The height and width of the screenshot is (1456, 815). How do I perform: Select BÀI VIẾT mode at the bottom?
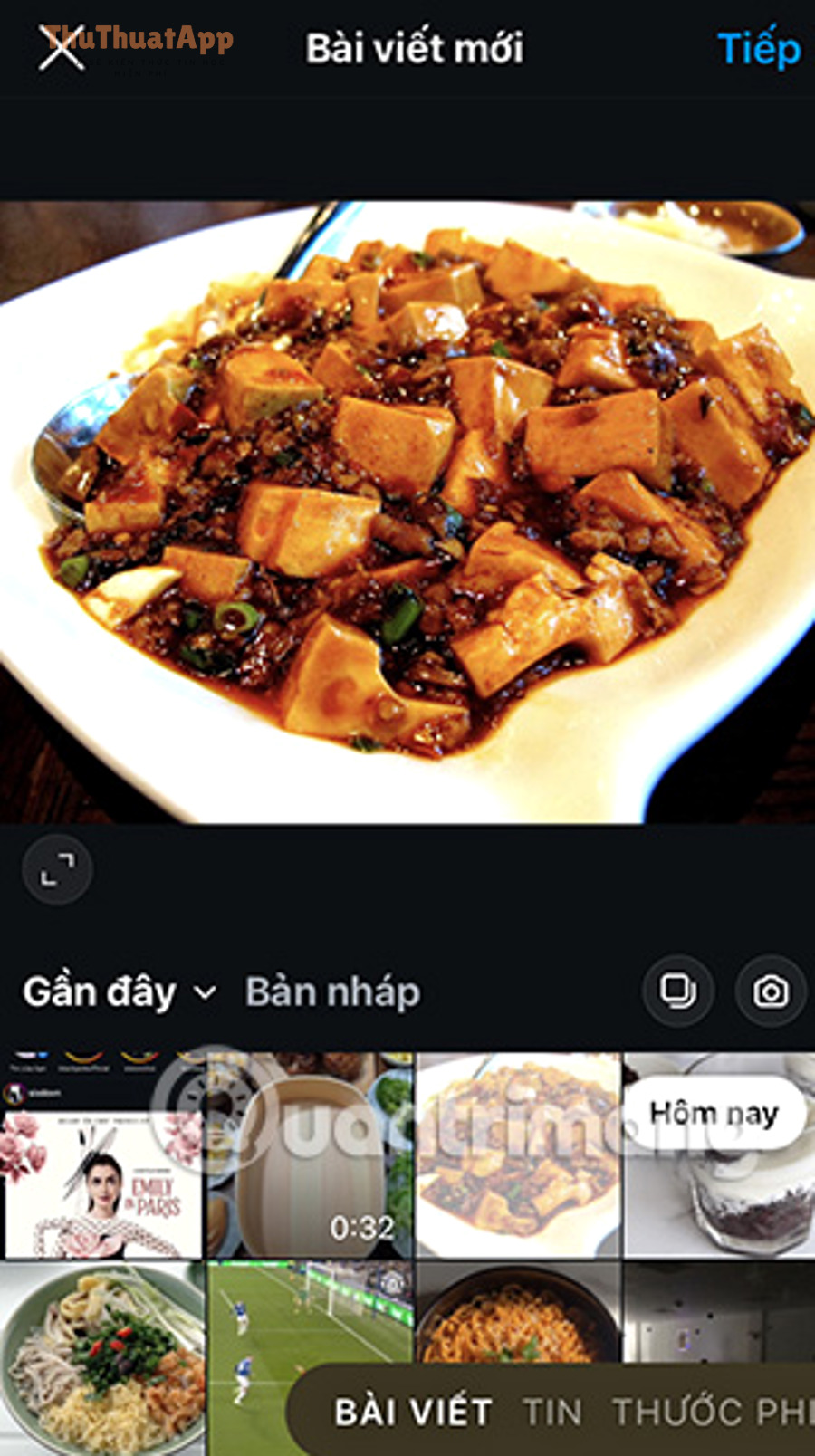(x=412, y=1410)
